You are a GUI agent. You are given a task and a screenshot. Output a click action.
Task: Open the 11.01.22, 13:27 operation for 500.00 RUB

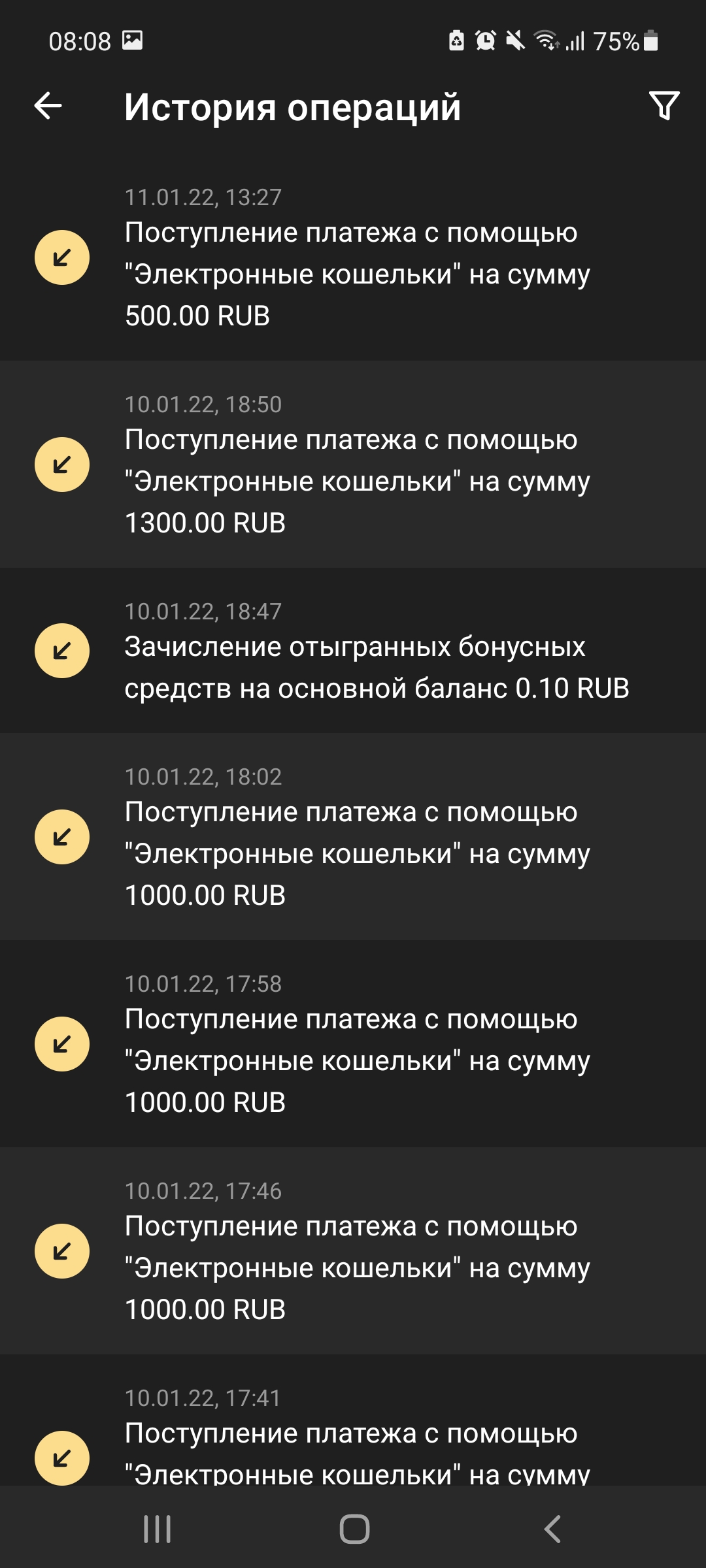353,257
